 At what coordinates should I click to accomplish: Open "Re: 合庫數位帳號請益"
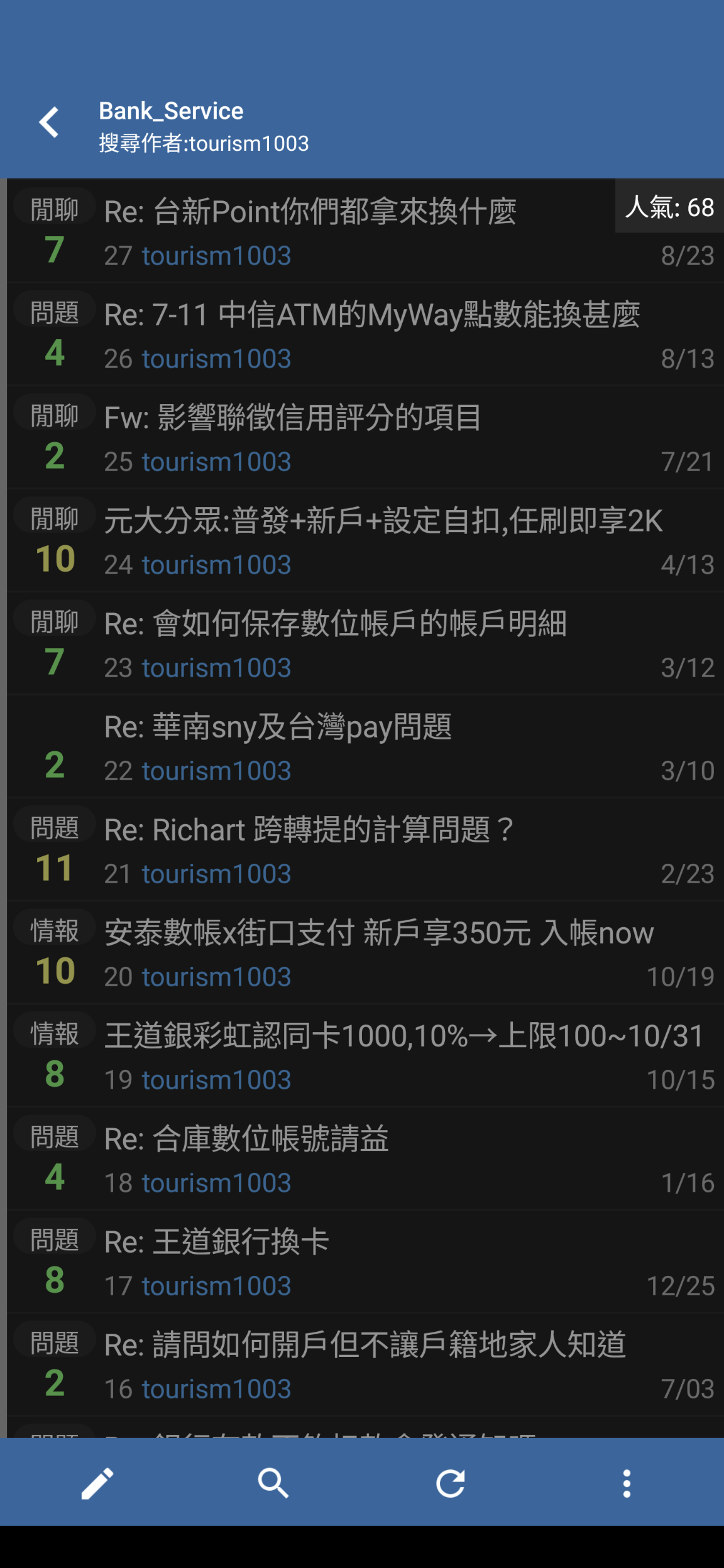pyautogui.click(x=365, y=1158)
